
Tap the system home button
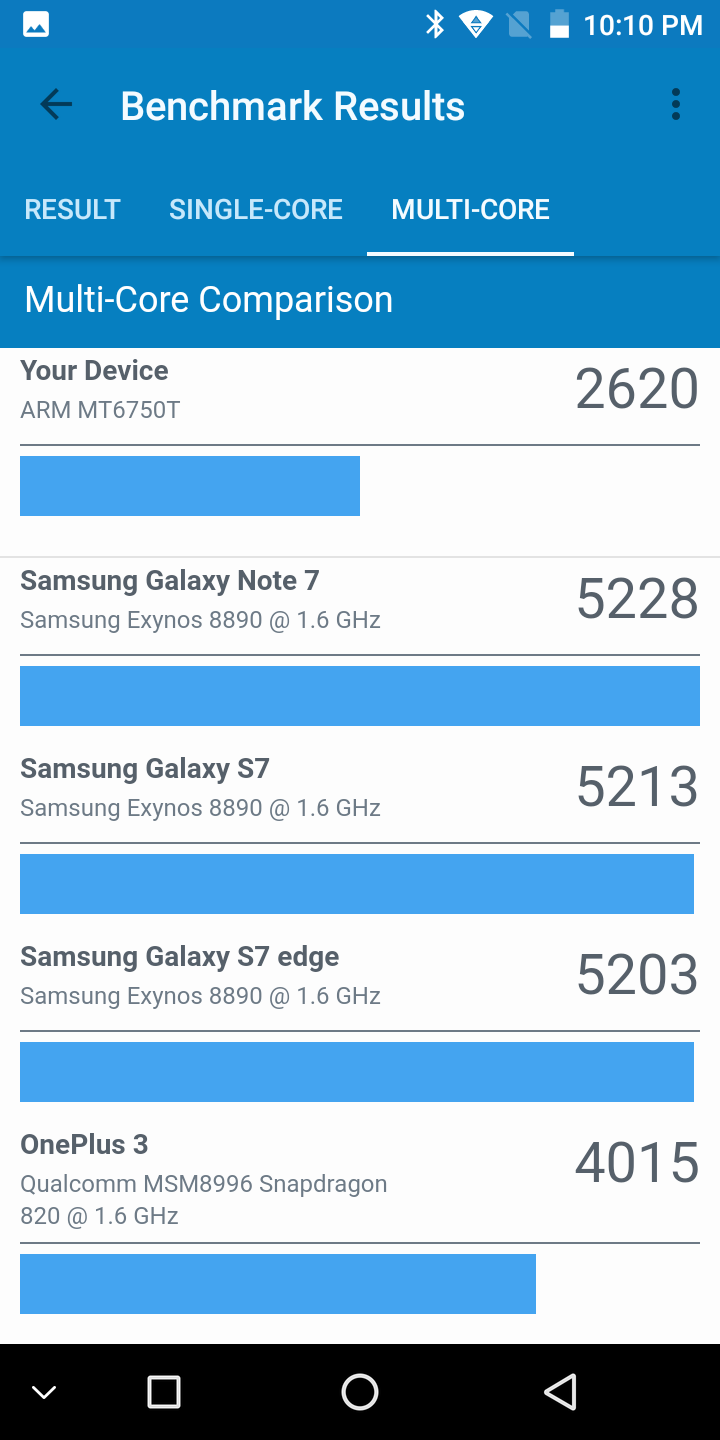tap(360, 1392)
